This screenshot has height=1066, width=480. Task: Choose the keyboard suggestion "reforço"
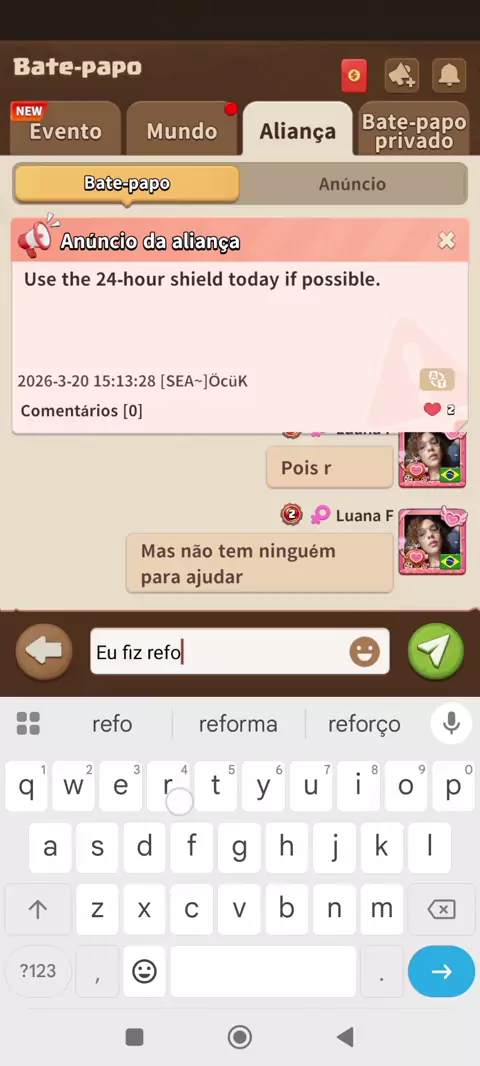click(364, 724)
